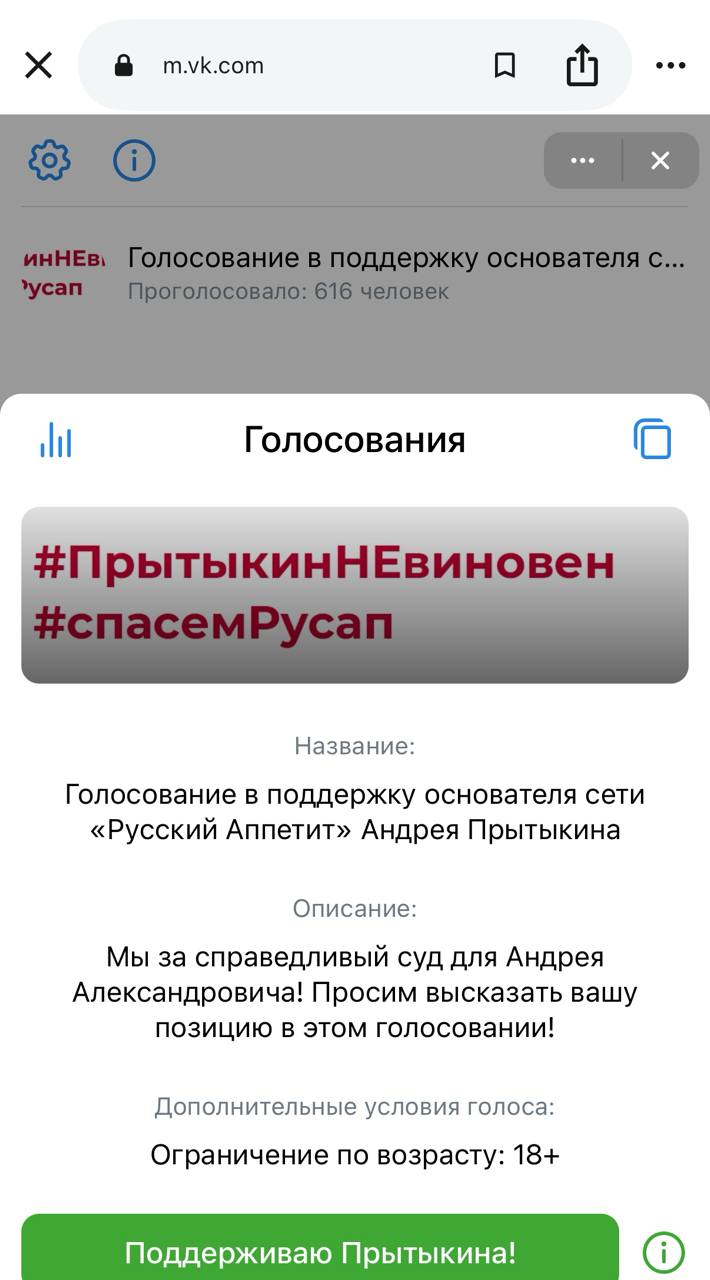This screenshot has width=710, height=1280.
Task: Open the settings gear icon
Action: coord(50,160)
